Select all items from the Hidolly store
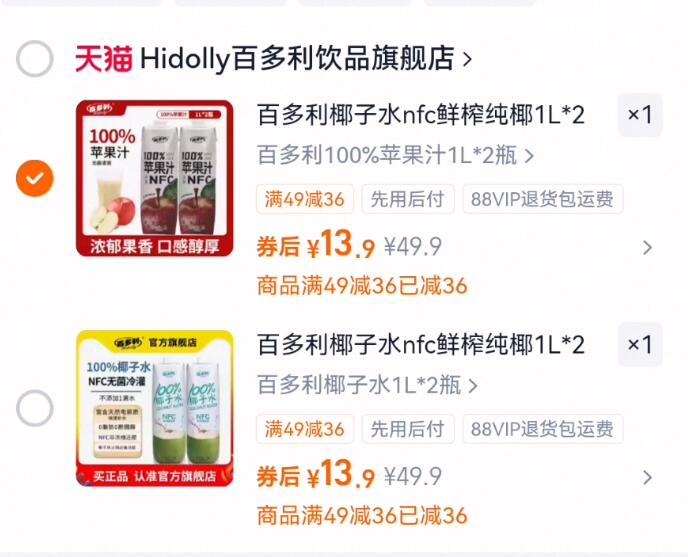The height and width of the screenshot is (557, 688). (x=35, y=59)
